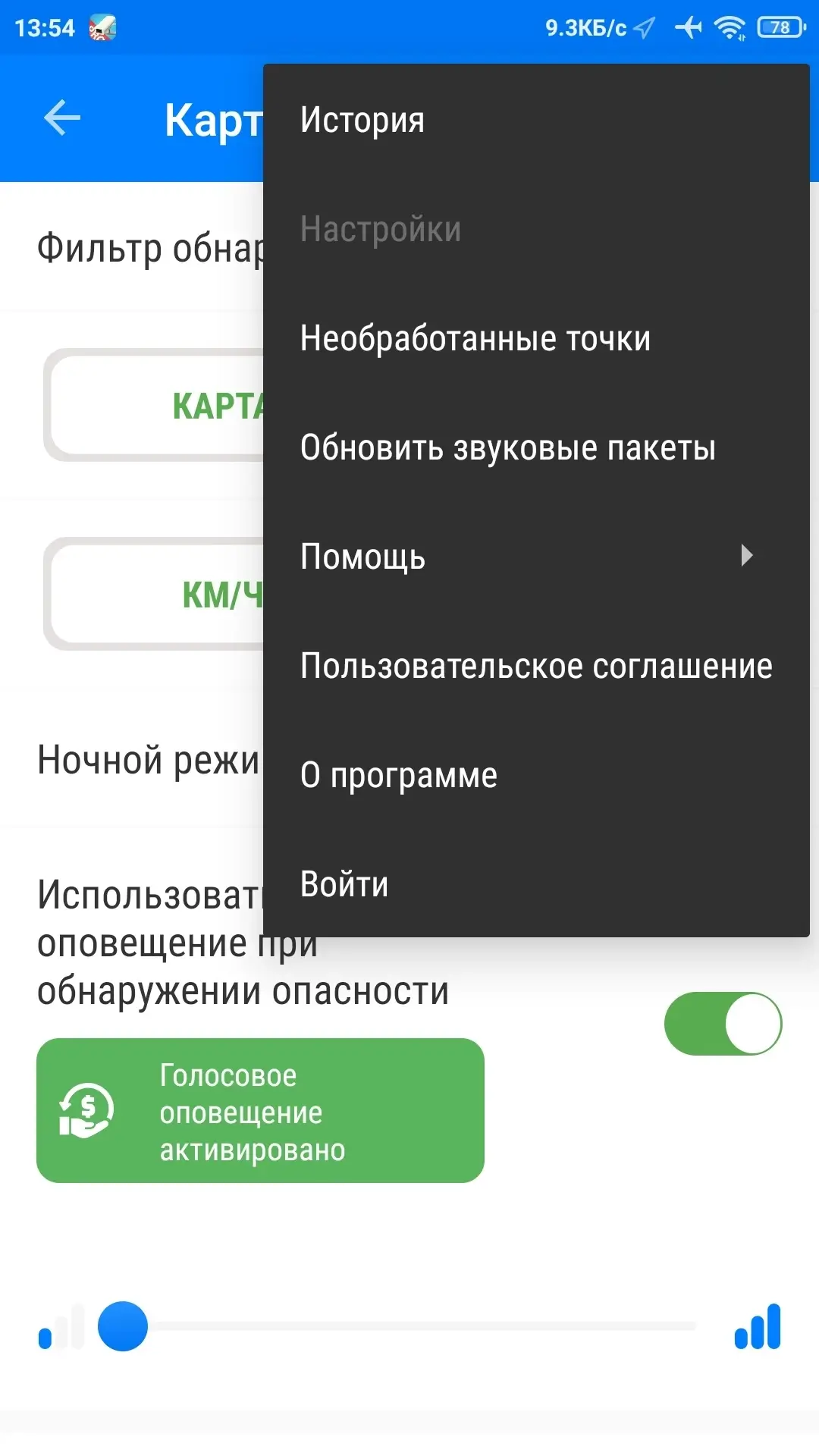The width and height of the screenshot is (819, 1456).
Task: Toggle voice alert on danger detection switch
Action: [723, 1024]
